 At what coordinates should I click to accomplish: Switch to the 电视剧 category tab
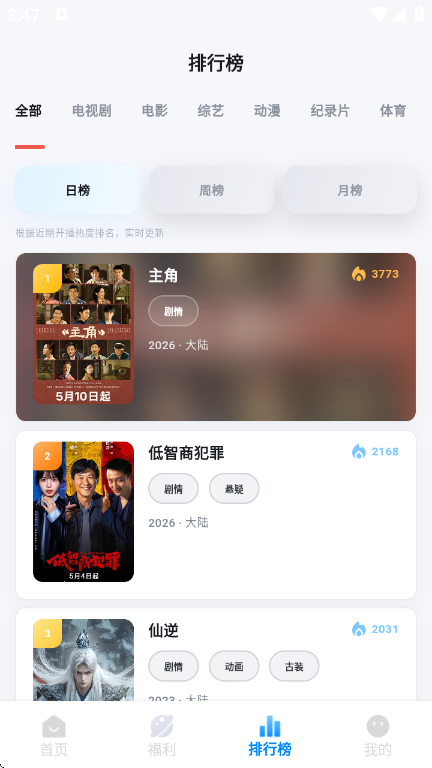tap(92, 111)
